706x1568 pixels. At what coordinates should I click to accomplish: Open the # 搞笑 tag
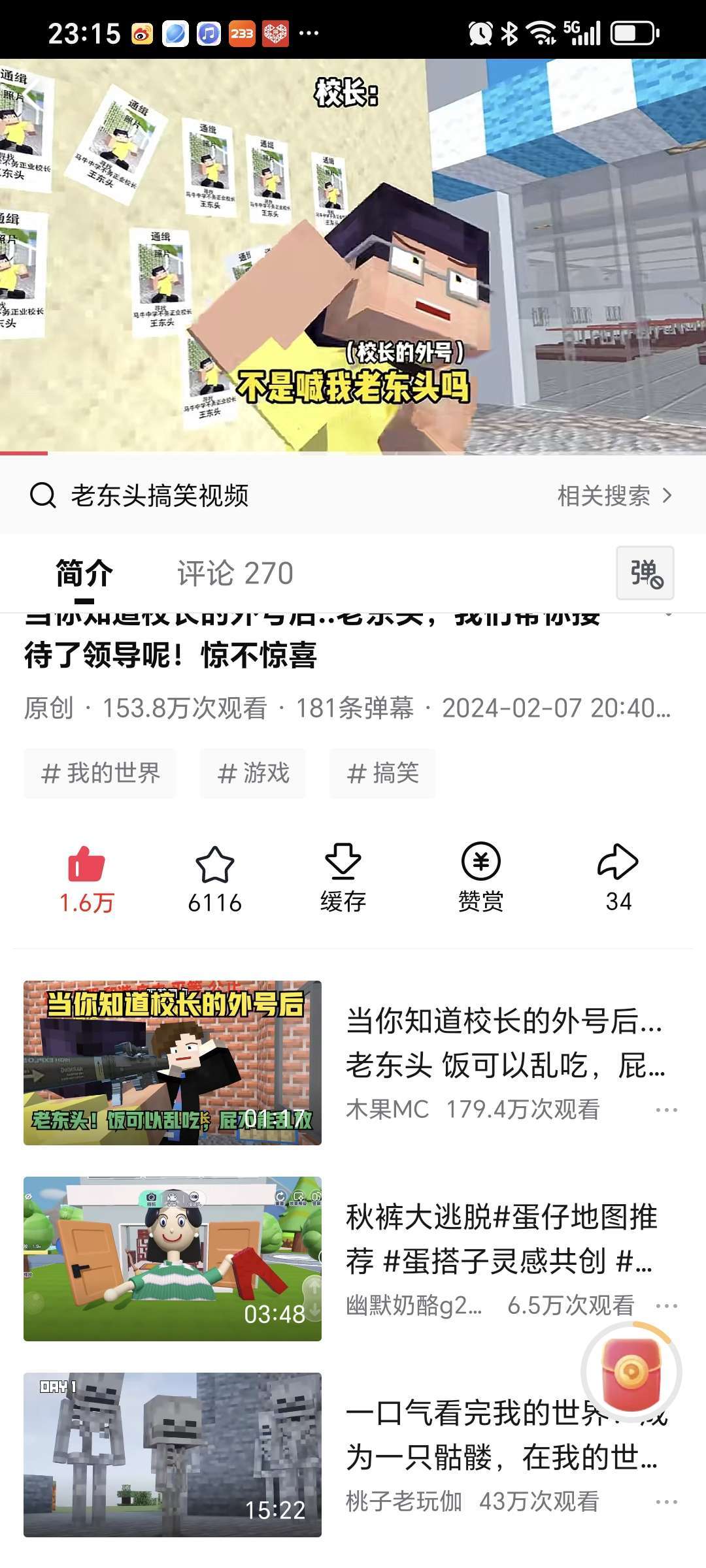click(x=382, y=774)
